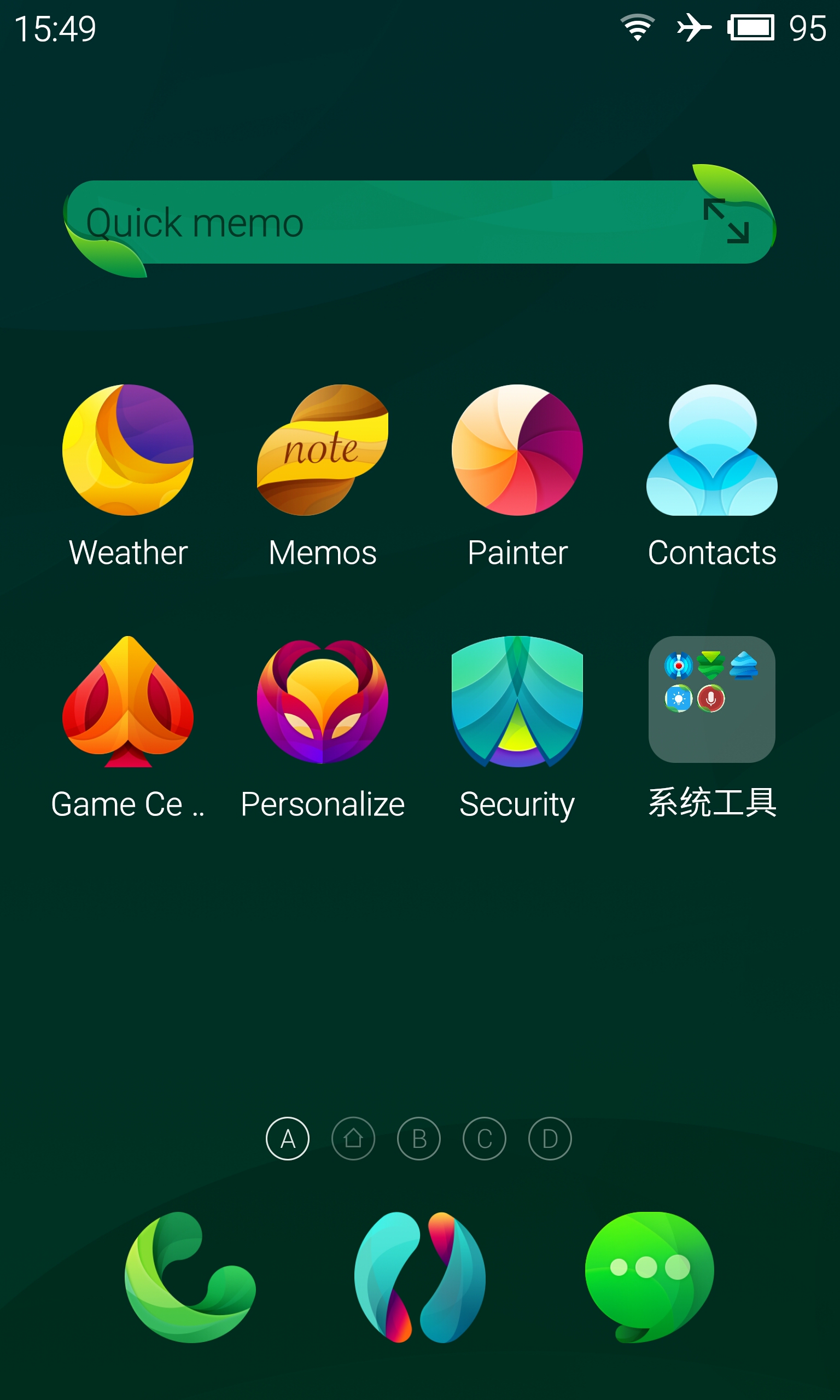This screenshot has width=840, height=1400.
Task: Open the Weather app
Action: (x=128, y=475)
